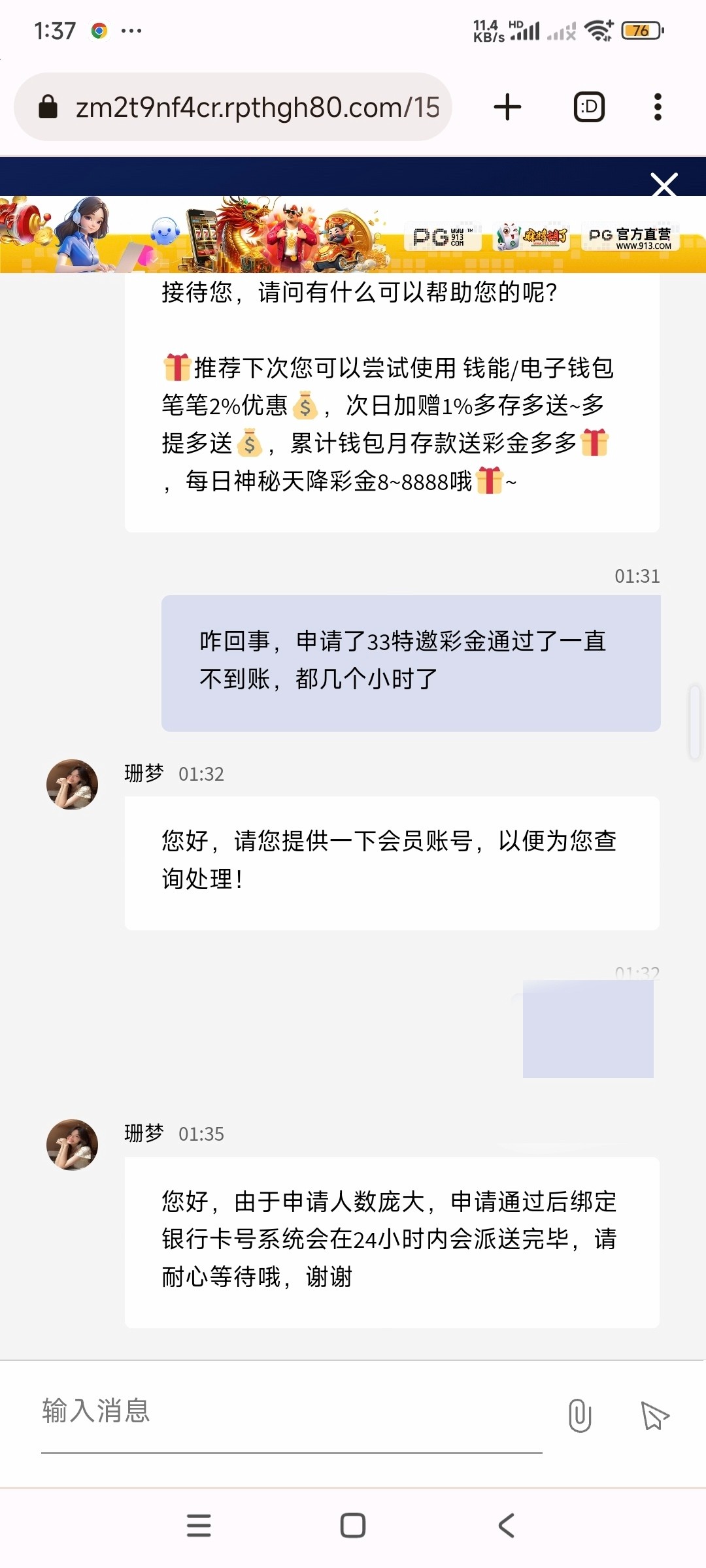Screen dimensions: 706x1568
Task: Attach a file with the paperclip icon
Action: click(x=580, y=1415)
